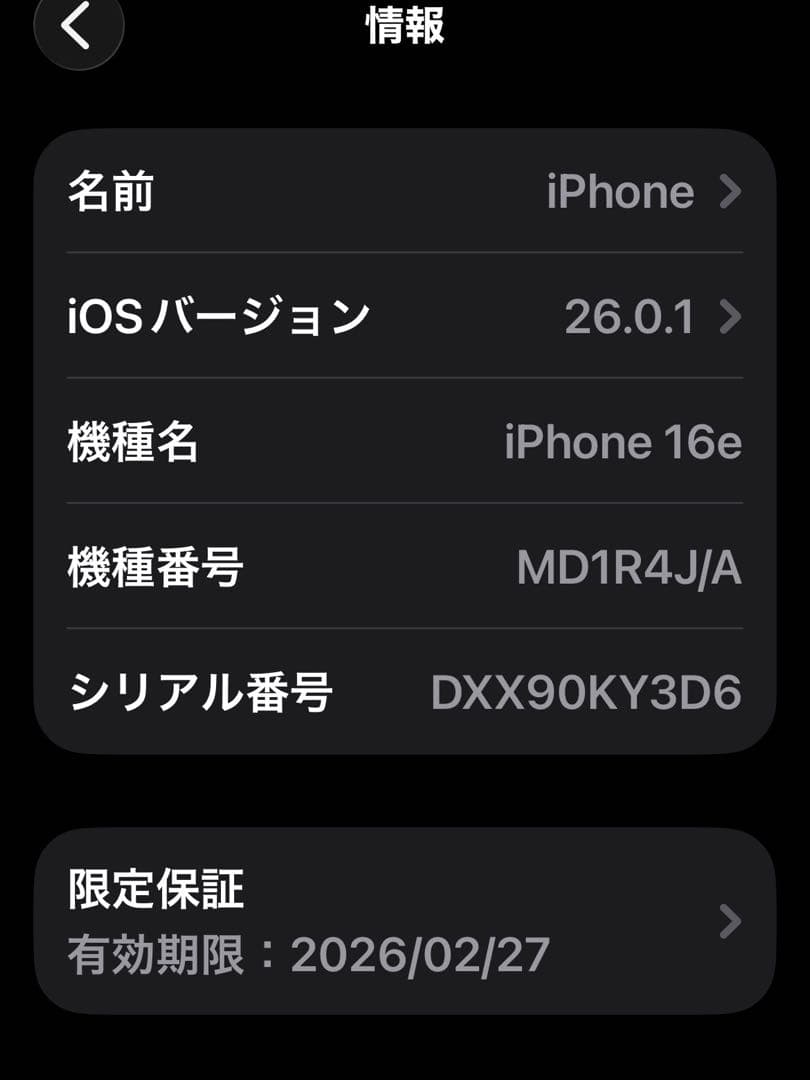Tap the back arrow icon
810x1080 pixels.
(x=78, y=28)
